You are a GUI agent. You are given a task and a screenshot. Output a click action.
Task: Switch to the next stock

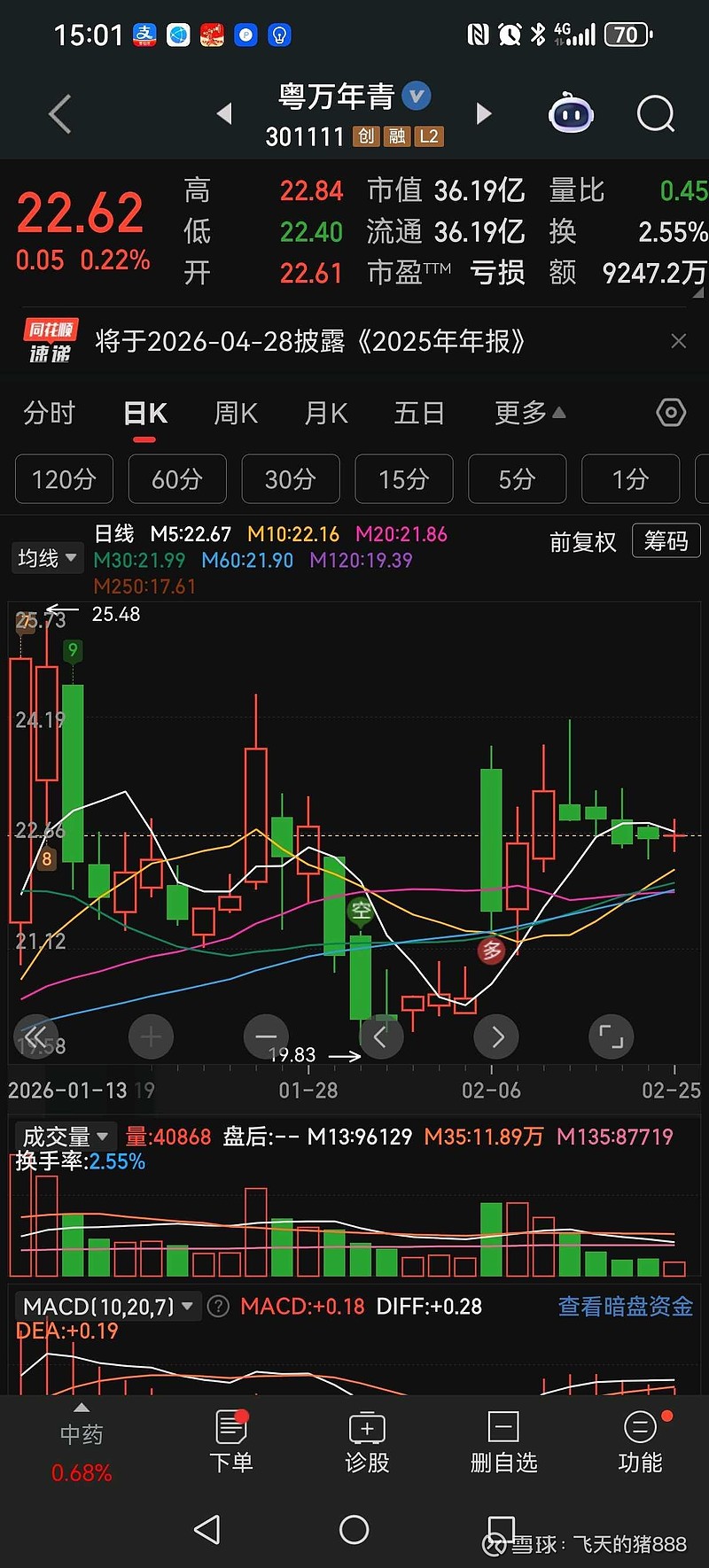[484, 113]
